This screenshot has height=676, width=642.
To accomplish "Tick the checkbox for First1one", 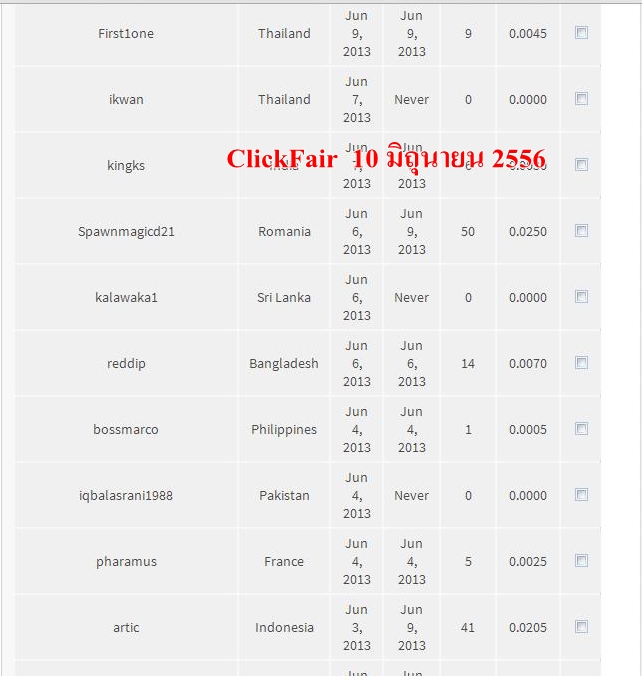I will pos(581,33).
